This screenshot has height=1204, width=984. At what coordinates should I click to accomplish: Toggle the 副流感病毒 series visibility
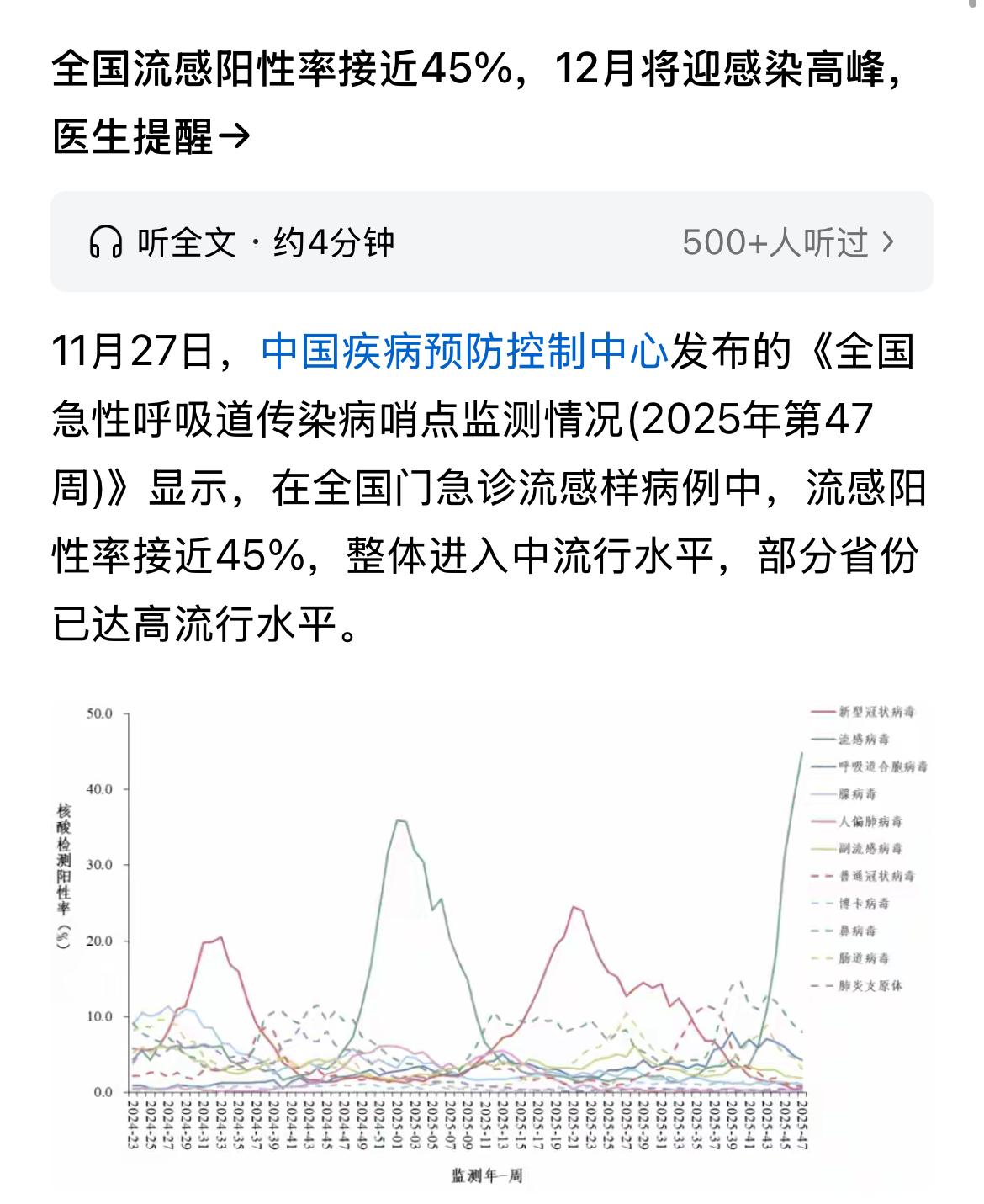(x=822, y=848)
